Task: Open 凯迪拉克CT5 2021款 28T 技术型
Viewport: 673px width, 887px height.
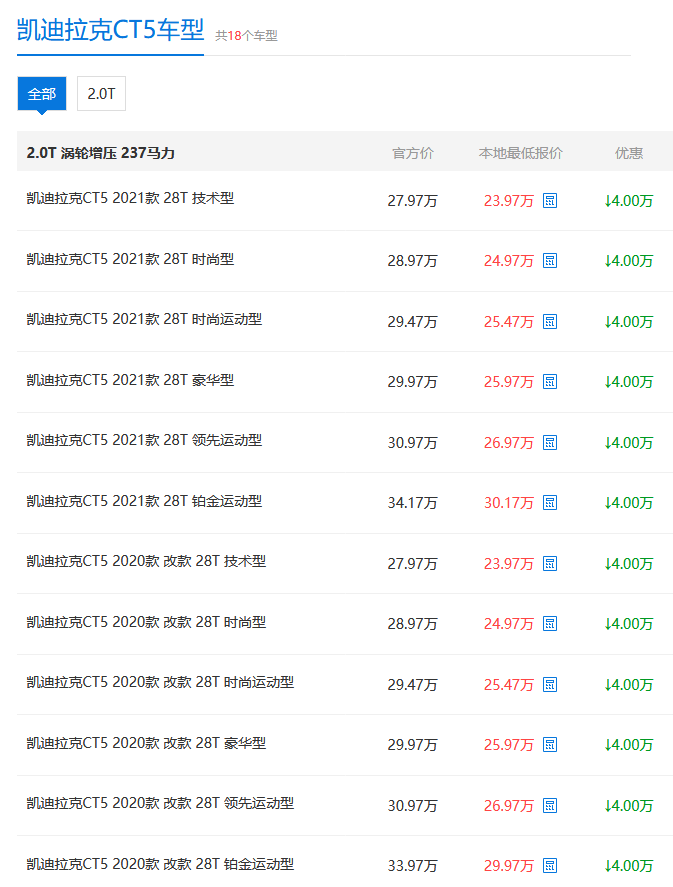Action: click(x=130, y=199)
